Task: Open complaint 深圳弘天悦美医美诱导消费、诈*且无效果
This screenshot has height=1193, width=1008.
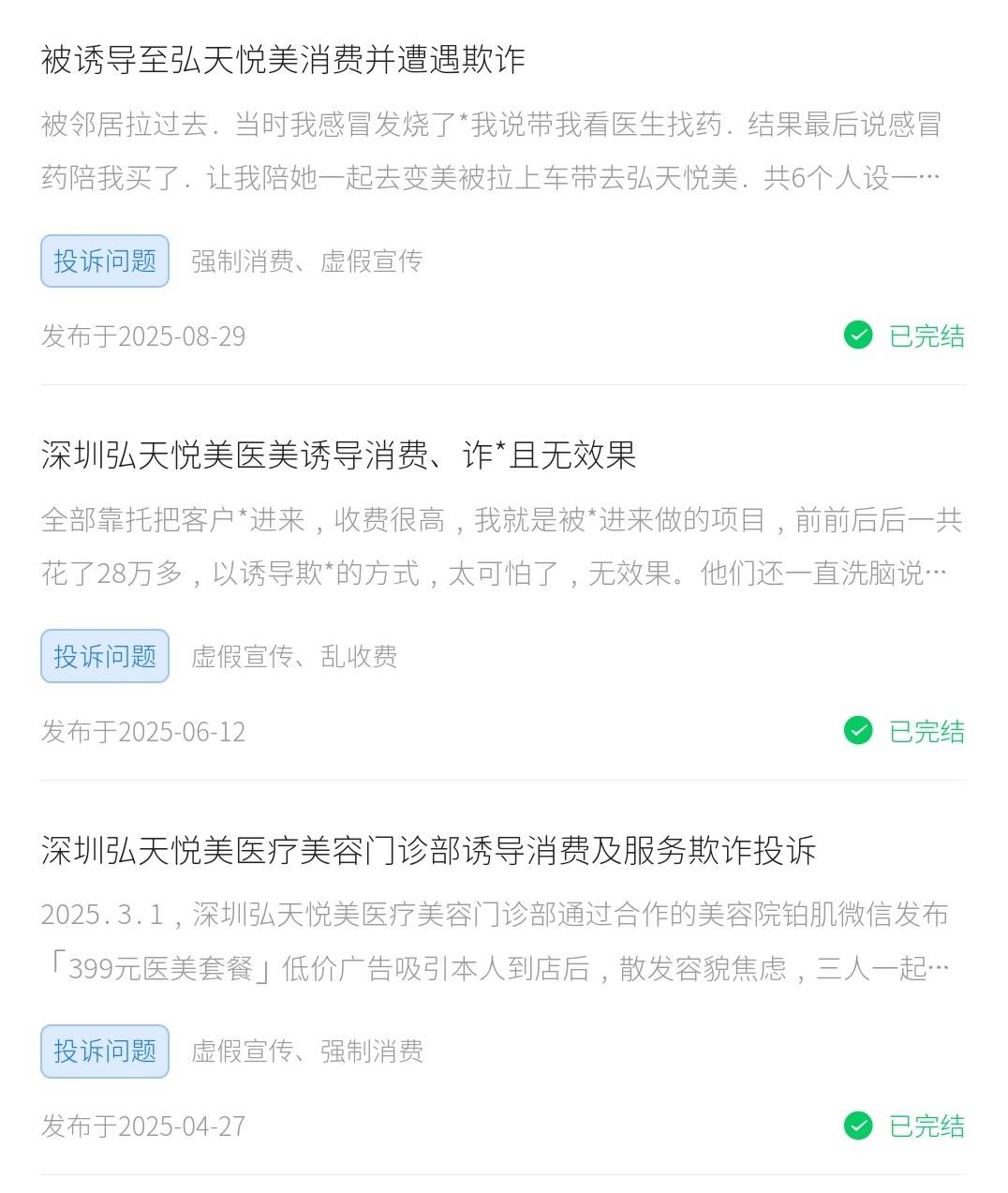Action: tap(338, 455)
